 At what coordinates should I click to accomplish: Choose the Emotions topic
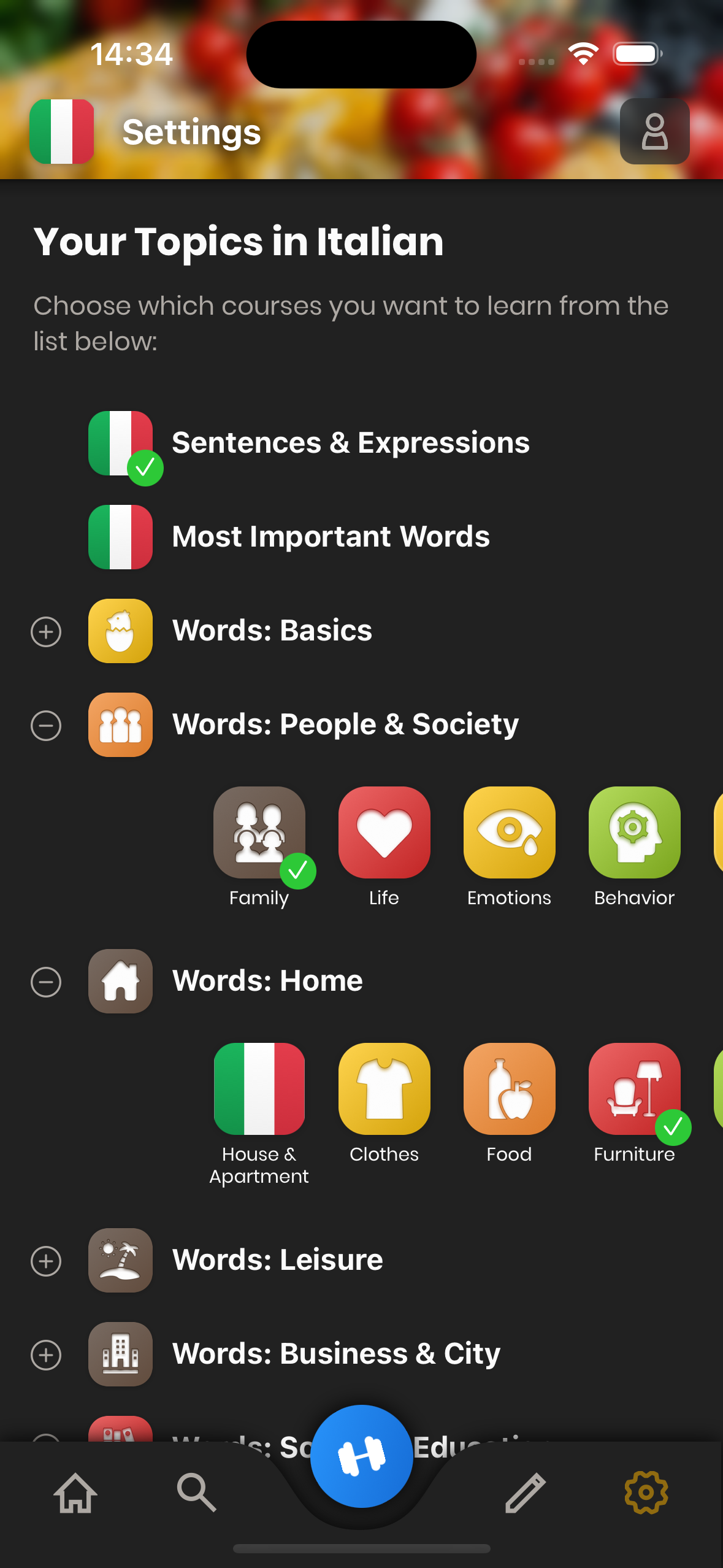click(x=509, y=832)
